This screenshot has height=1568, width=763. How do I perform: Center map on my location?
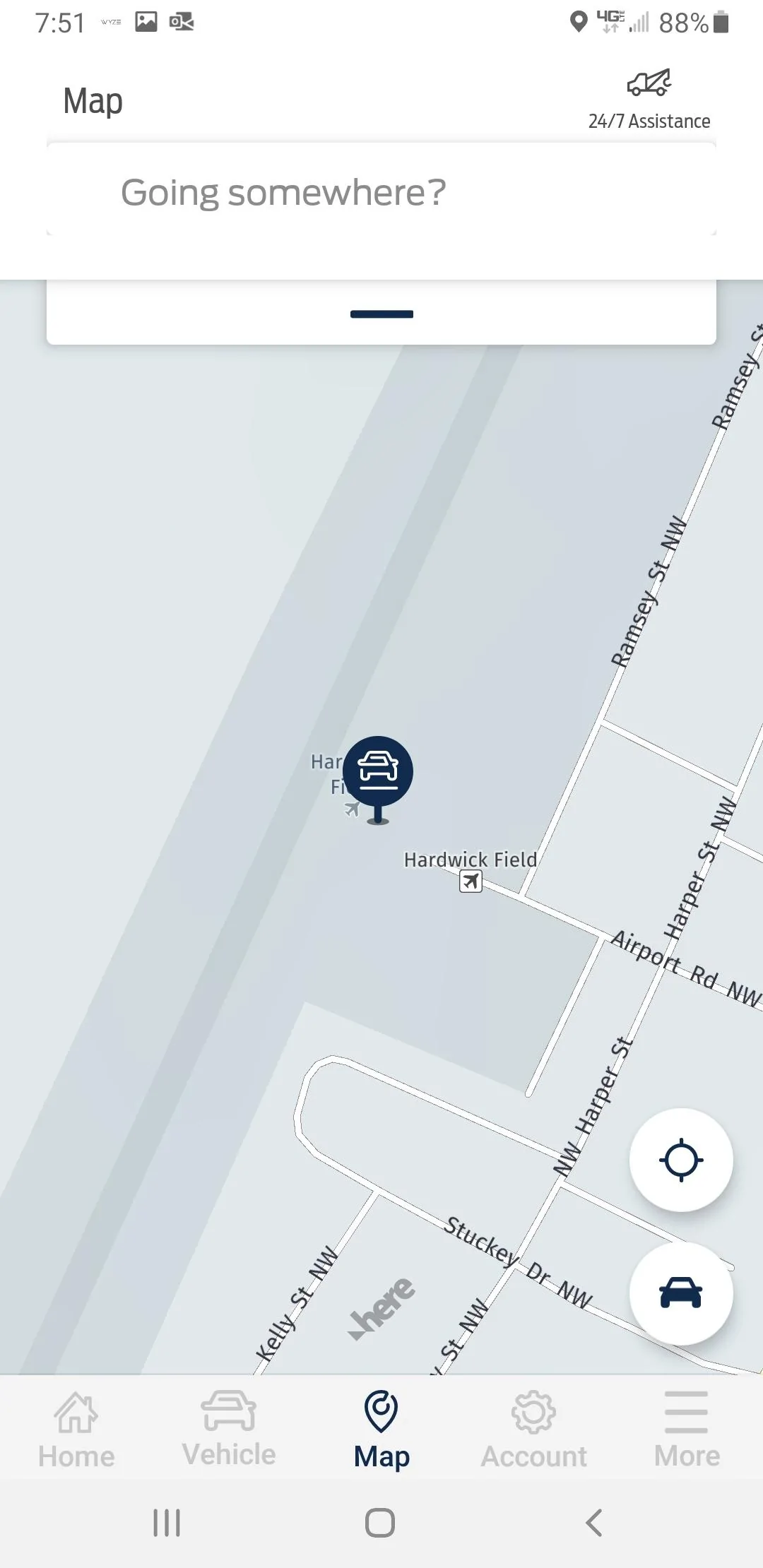click(x=681, y=1160)
